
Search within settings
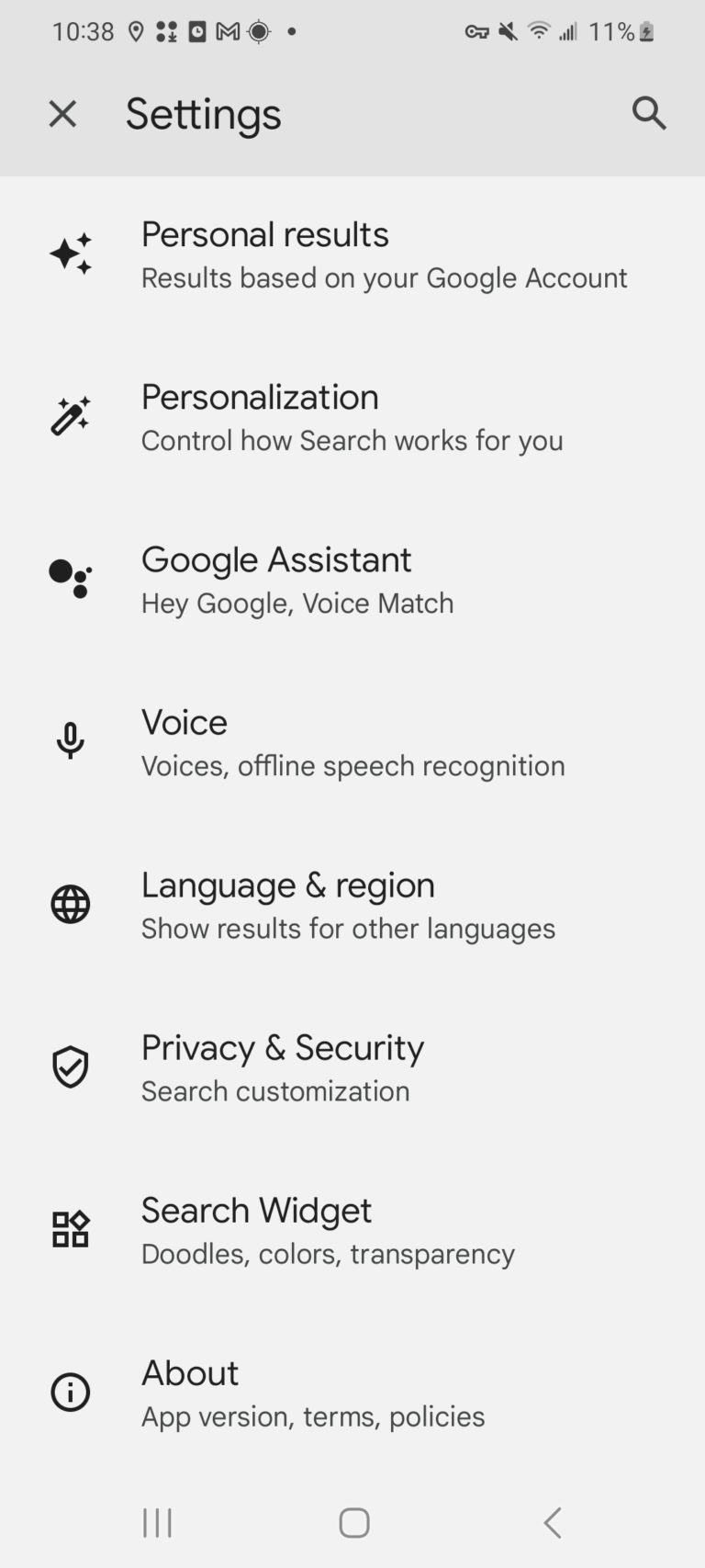click(648, 114)
